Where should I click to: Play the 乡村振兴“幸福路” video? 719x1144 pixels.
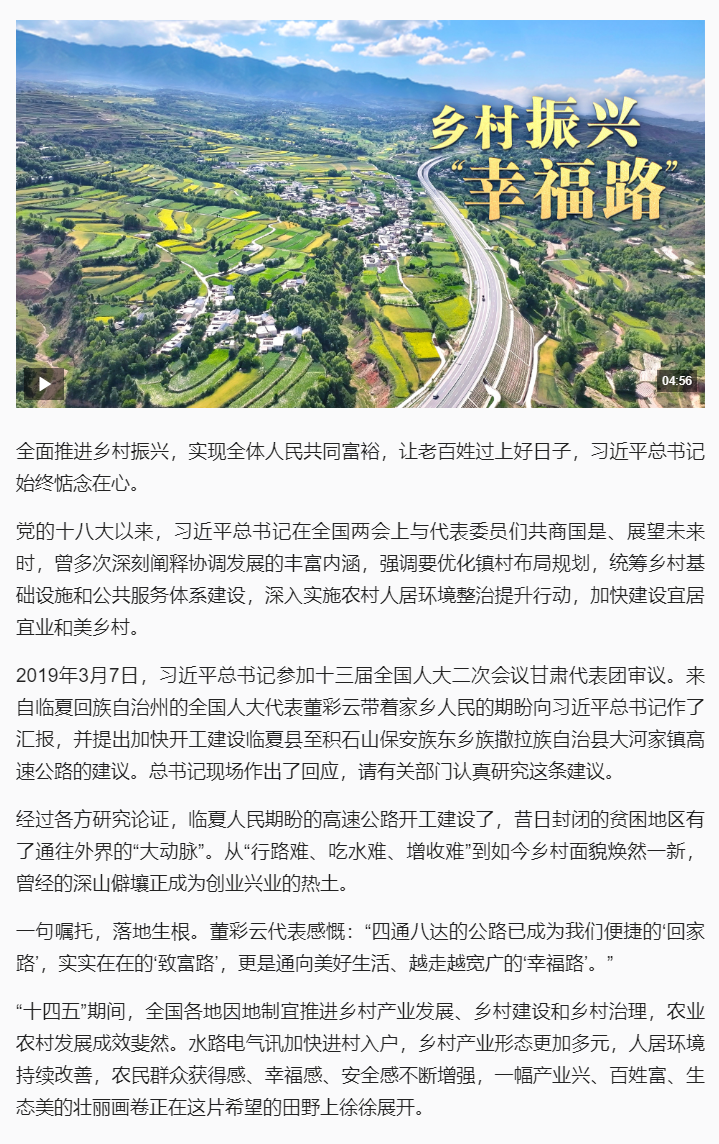coord(44,383)
